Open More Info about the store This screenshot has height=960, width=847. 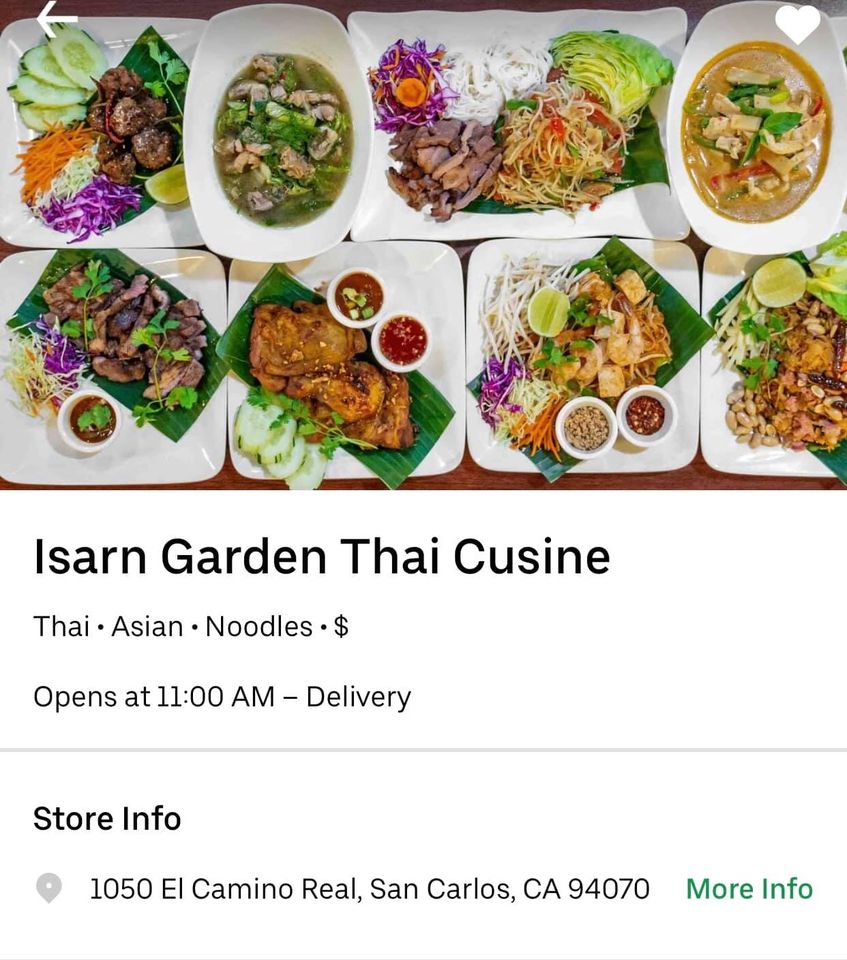pyautogui.click(x=749, y=888)
